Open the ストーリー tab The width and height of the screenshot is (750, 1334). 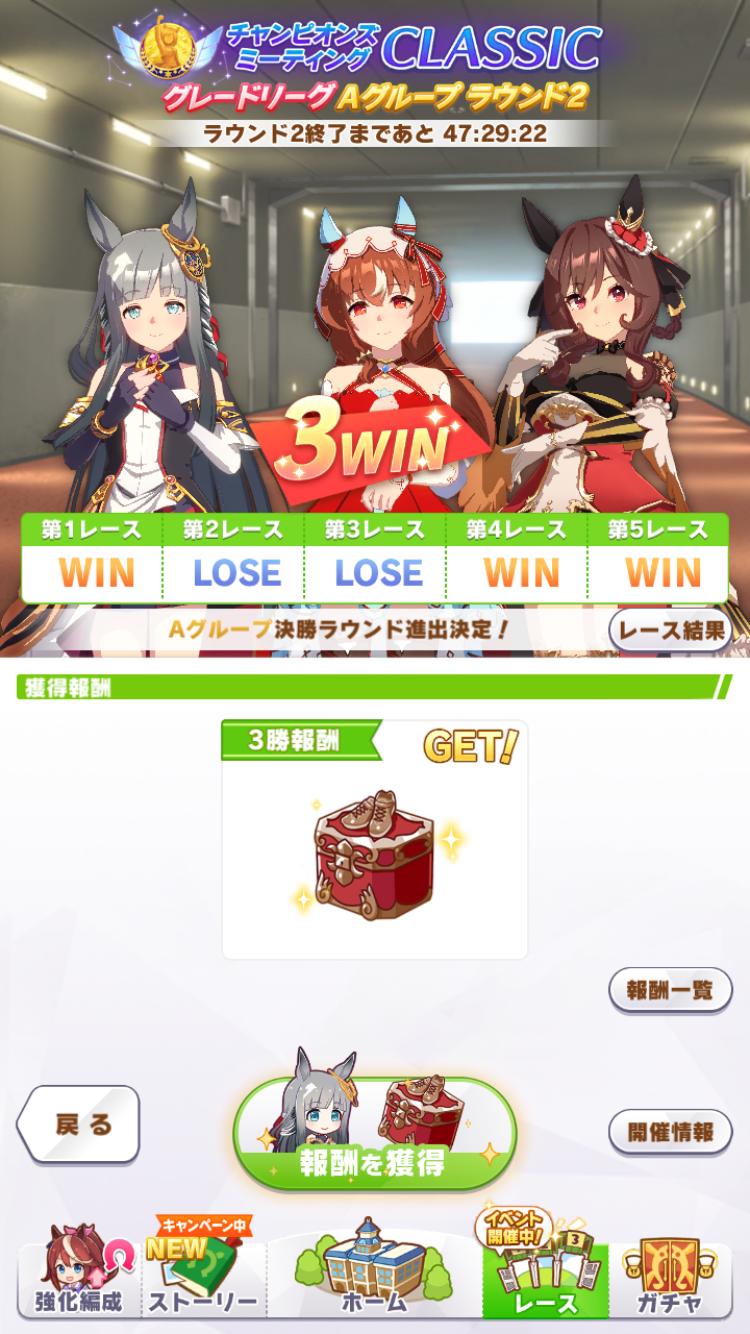pos(204,1280)
